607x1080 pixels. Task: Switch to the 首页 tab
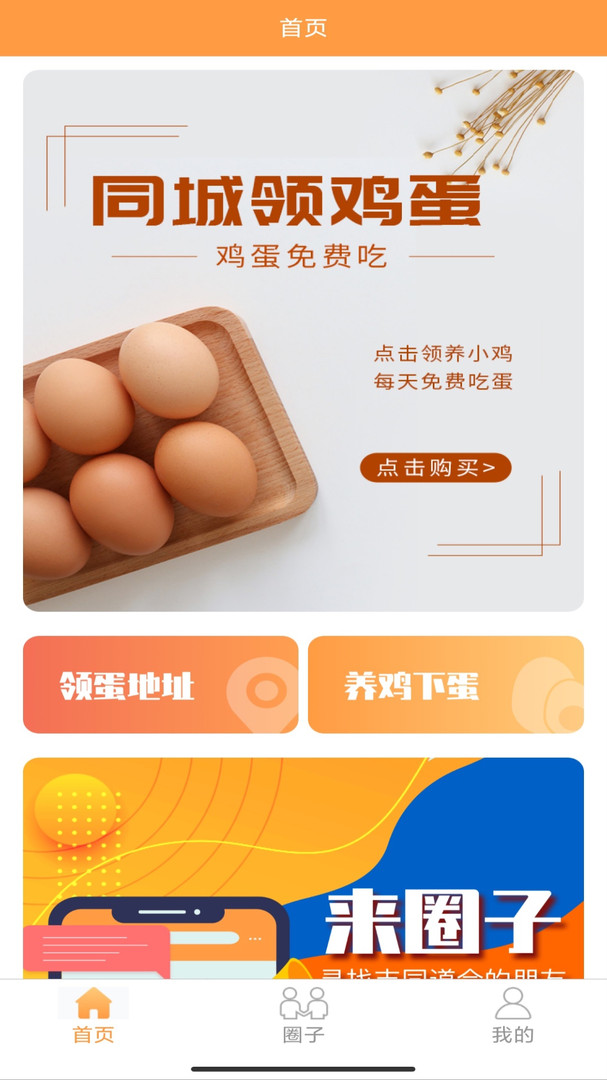click(x=93, y=1015)
